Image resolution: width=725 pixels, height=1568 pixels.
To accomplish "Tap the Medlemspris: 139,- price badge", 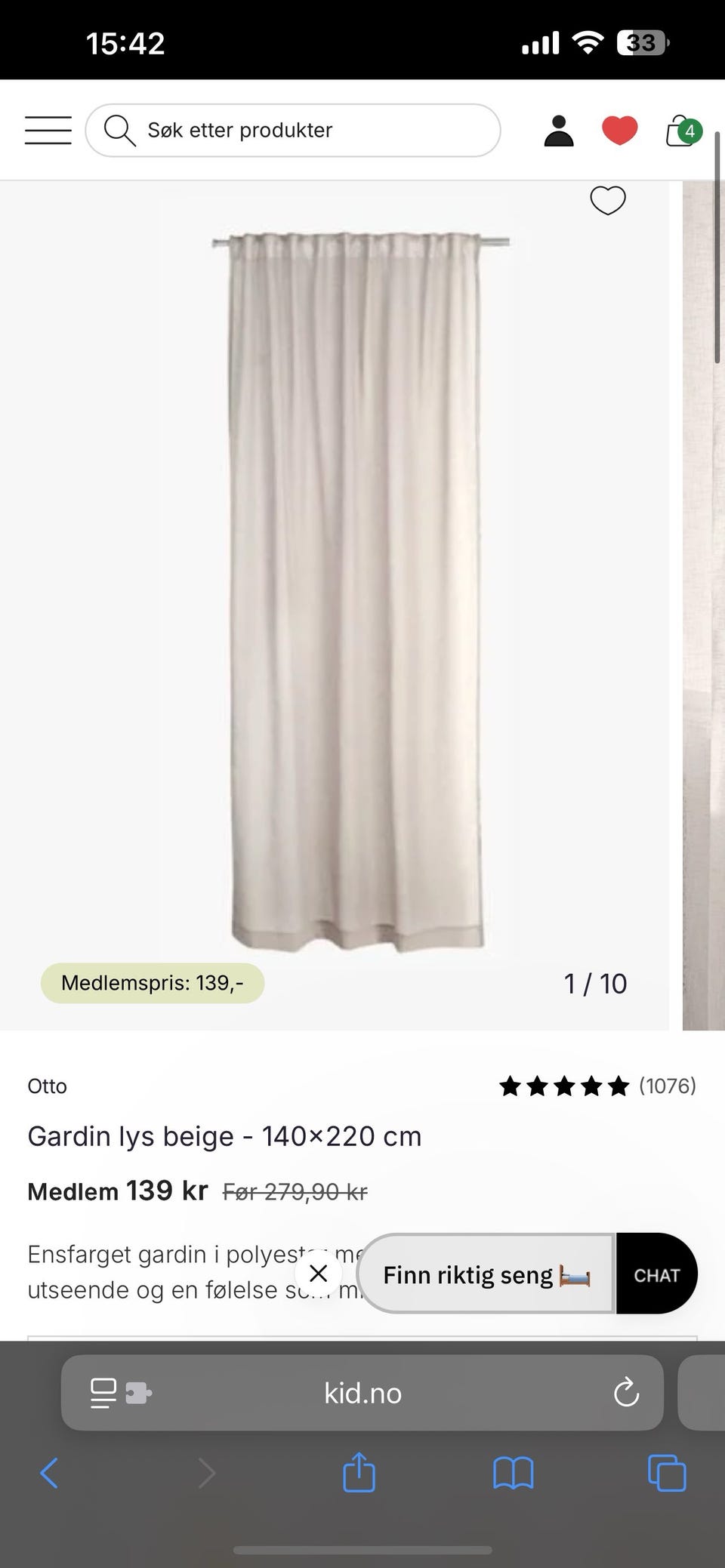I will pos(152,983).
